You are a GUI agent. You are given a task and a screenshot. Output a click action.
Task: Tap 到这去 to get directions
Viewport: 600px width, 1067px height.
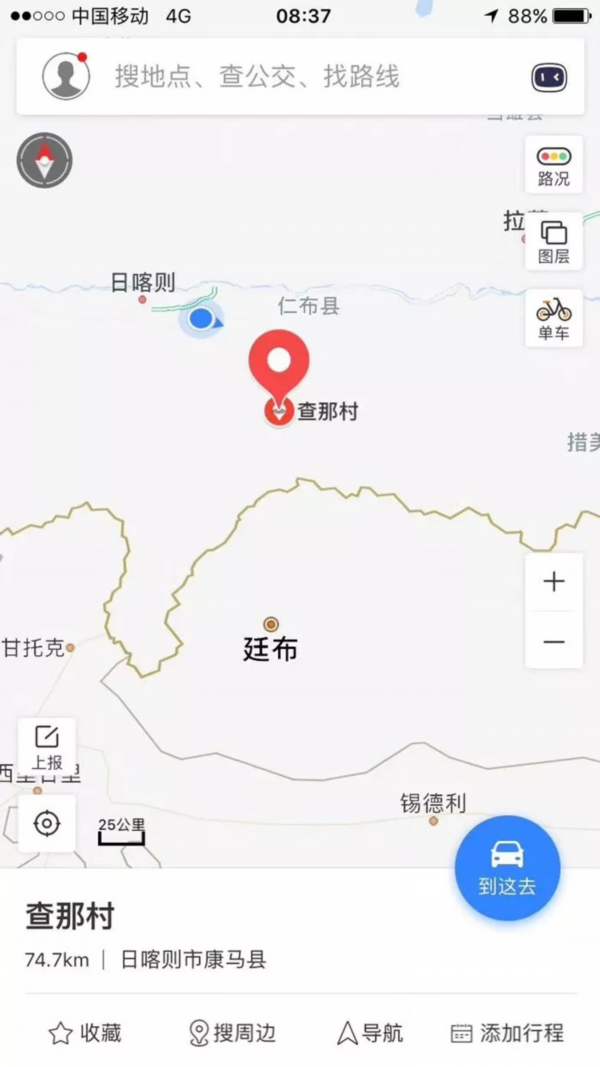click(507, 868)
